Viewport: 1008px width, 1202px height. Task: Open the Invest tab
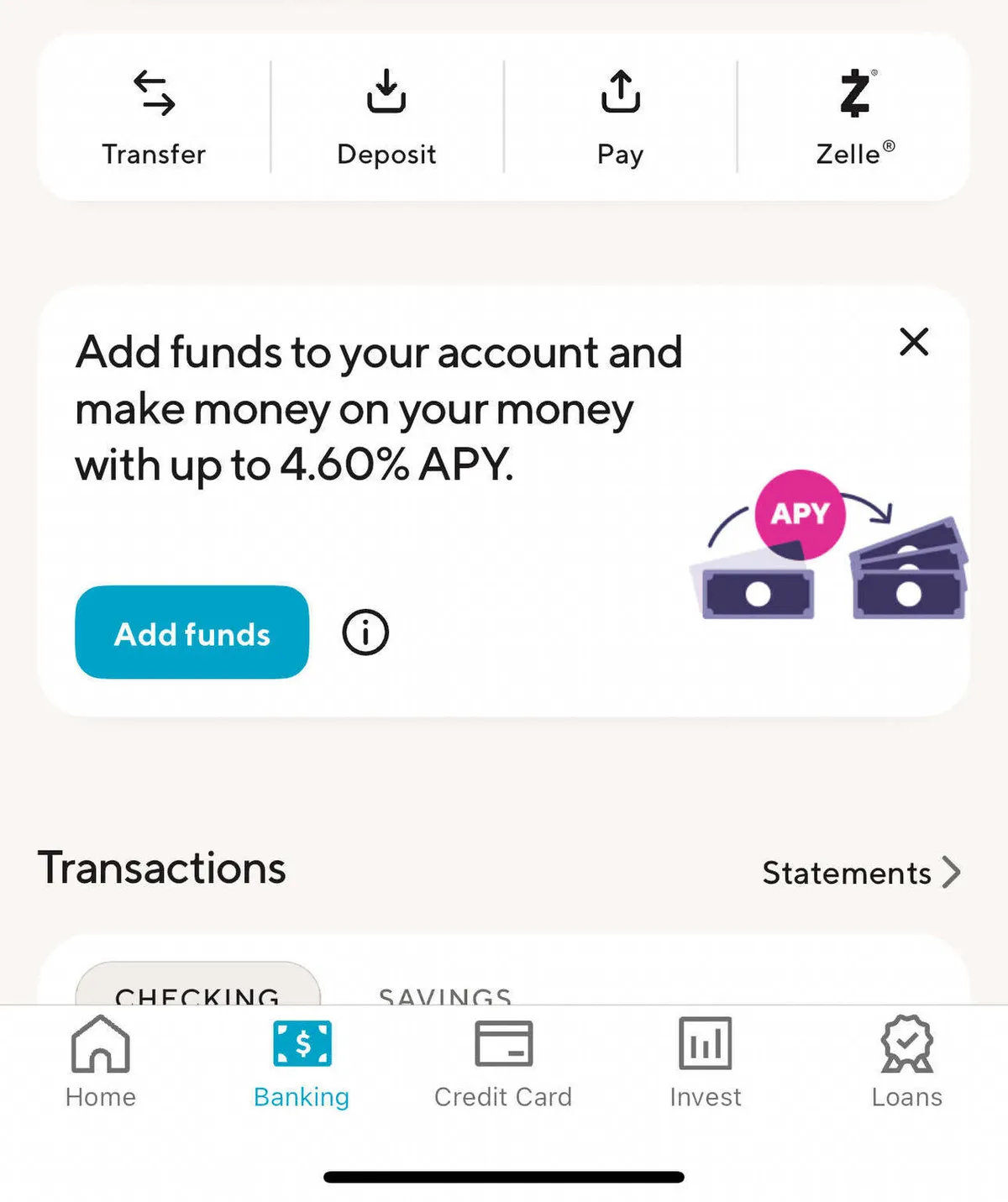click(706, 1061)
